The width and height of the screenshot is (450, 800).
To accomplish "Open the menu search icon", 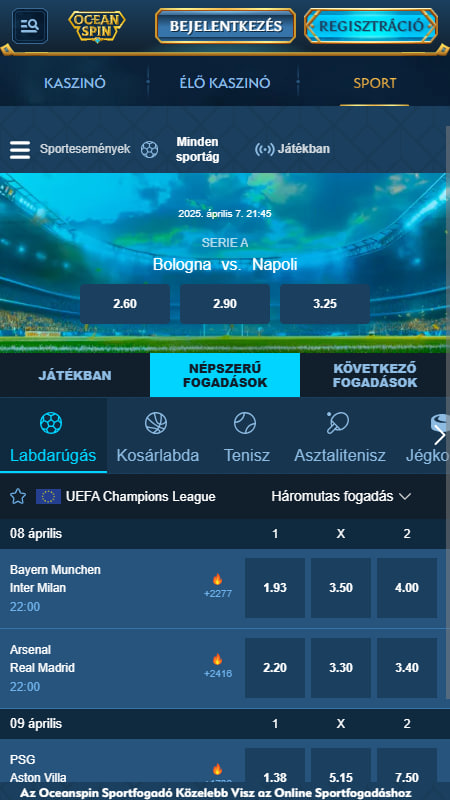I will point(30,26).
